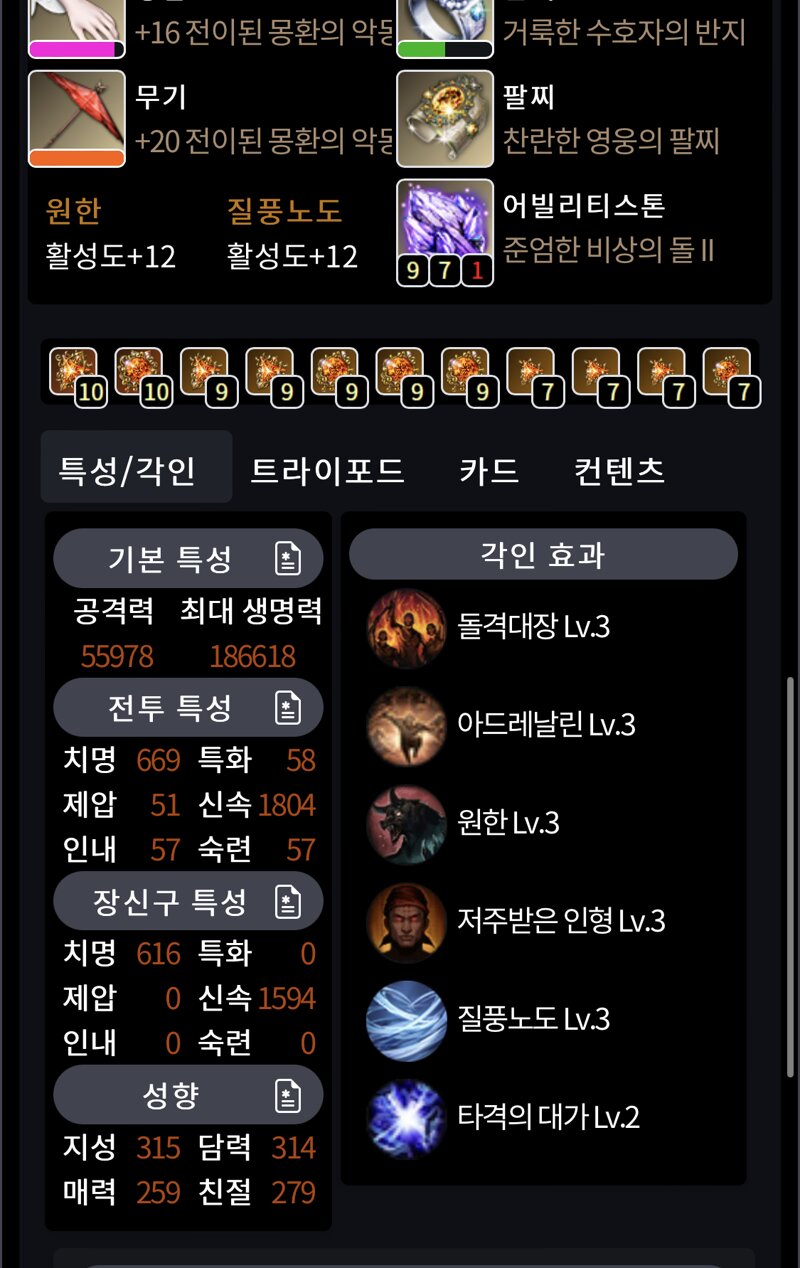Switch to the 카드 tab
The image size is (800, 1268).
tap(489, 470)
